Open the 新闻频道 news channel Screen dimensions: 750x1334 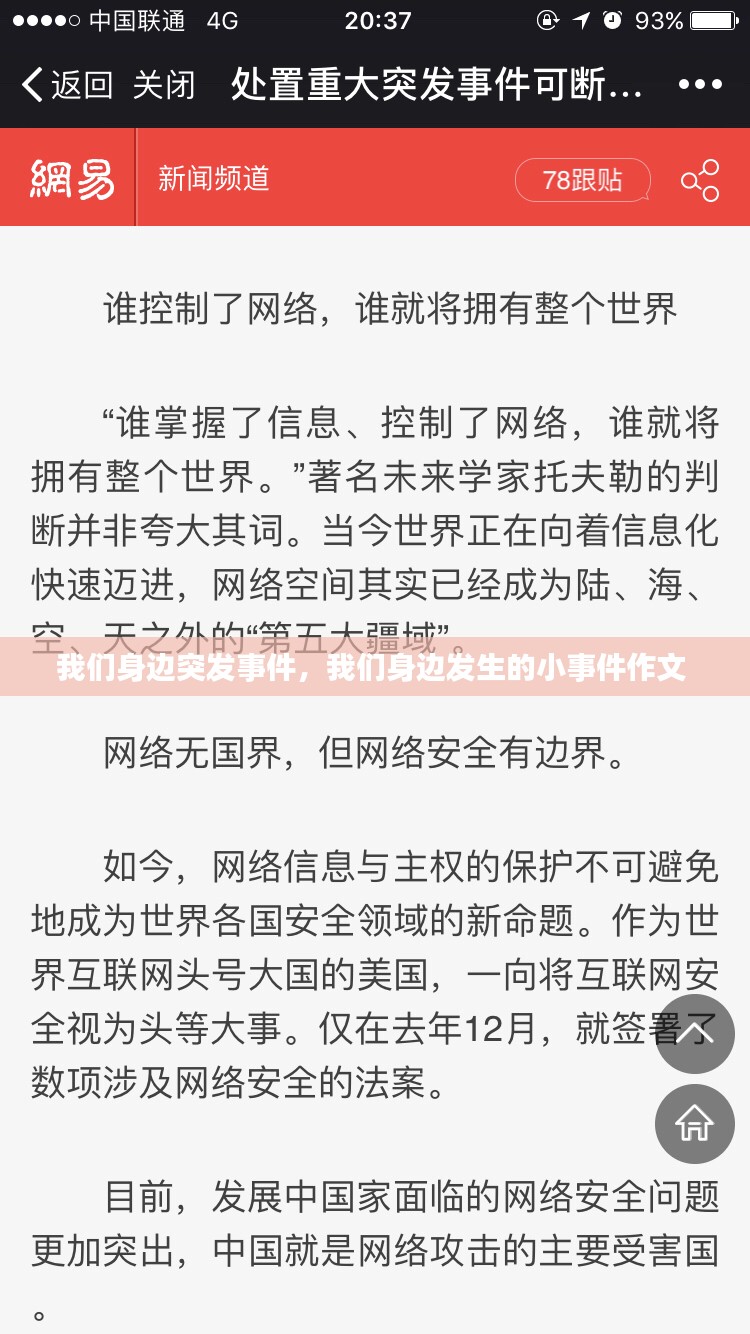[214, 179]
